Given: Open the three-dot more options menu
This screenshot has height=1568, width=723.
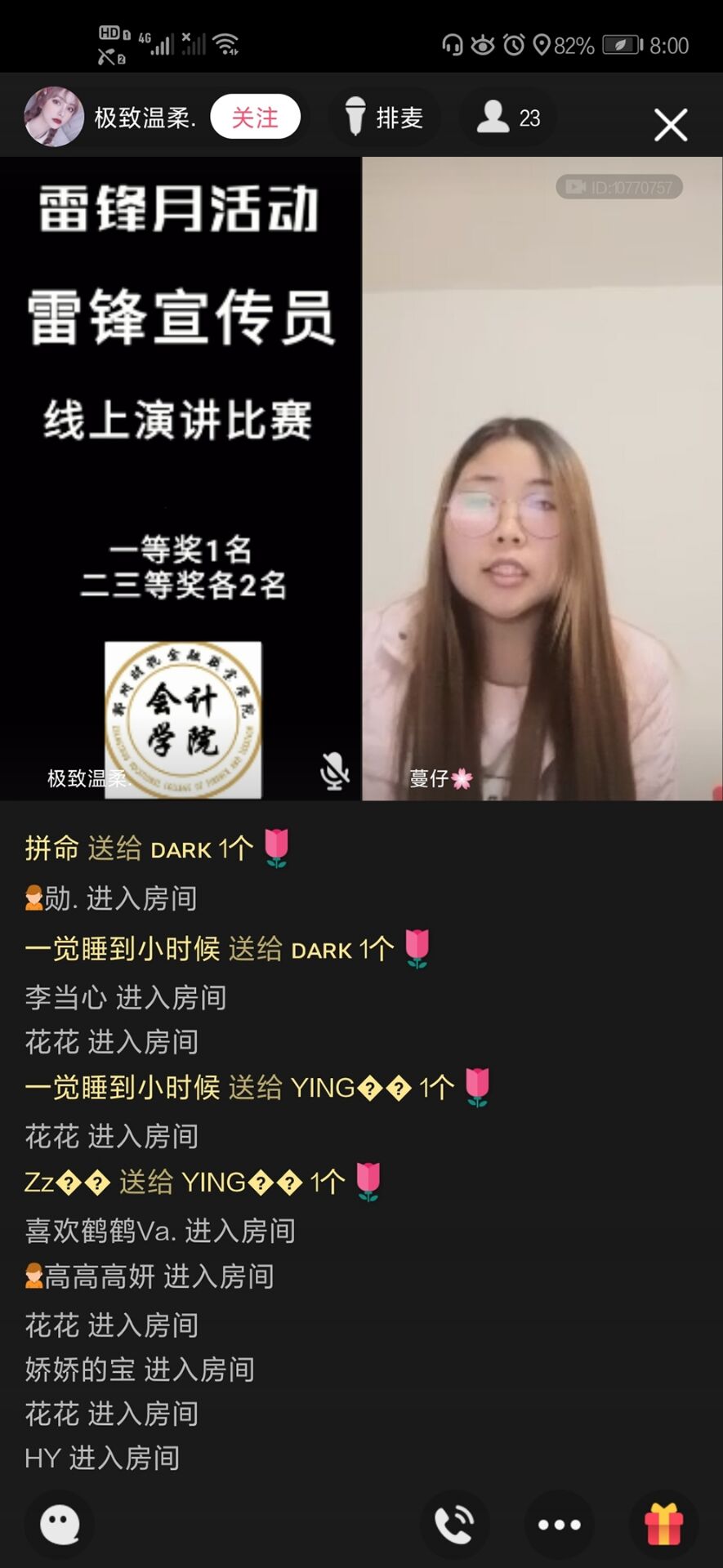Looking at the screenshot, I should coord(559,1525).
